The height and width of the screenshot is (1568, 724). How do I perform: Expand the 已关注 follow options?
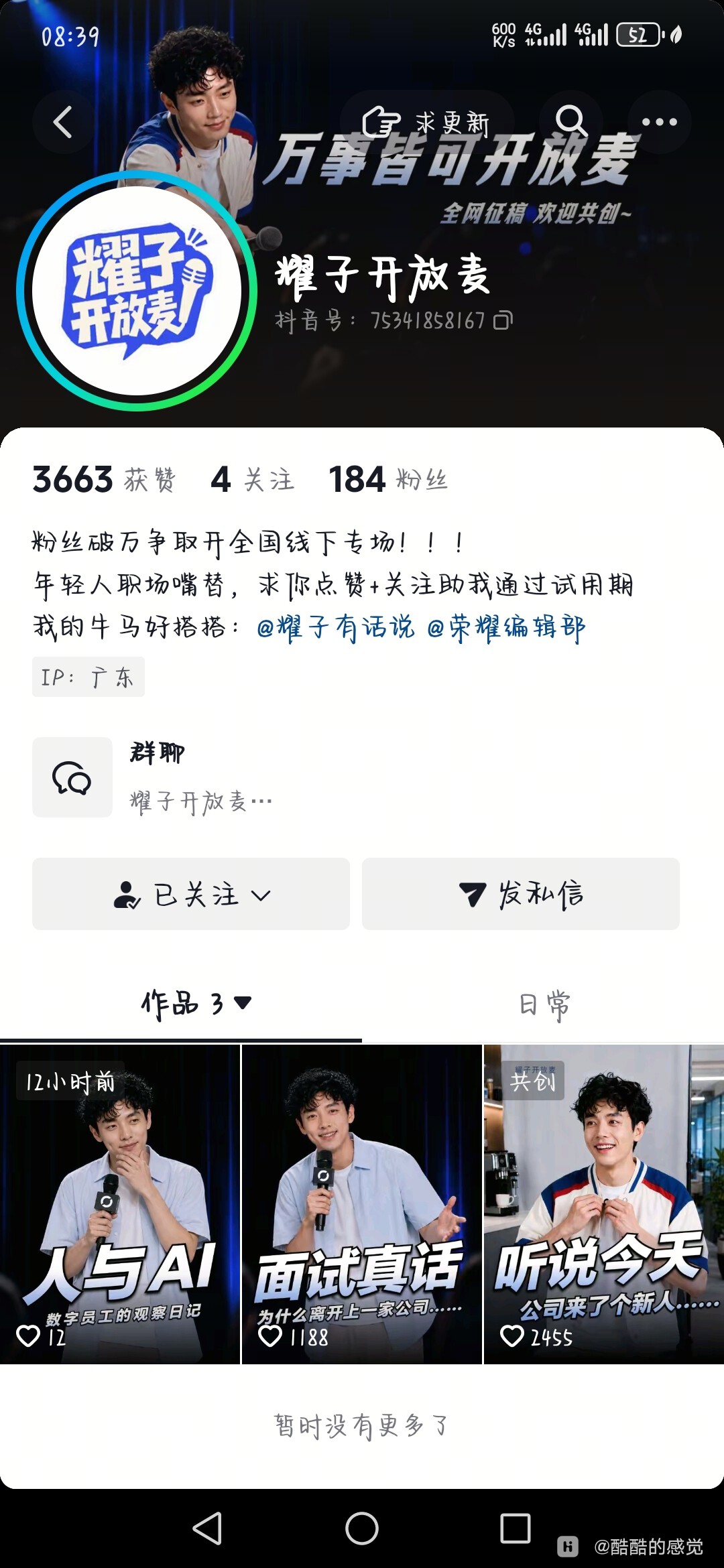point(191,894)
